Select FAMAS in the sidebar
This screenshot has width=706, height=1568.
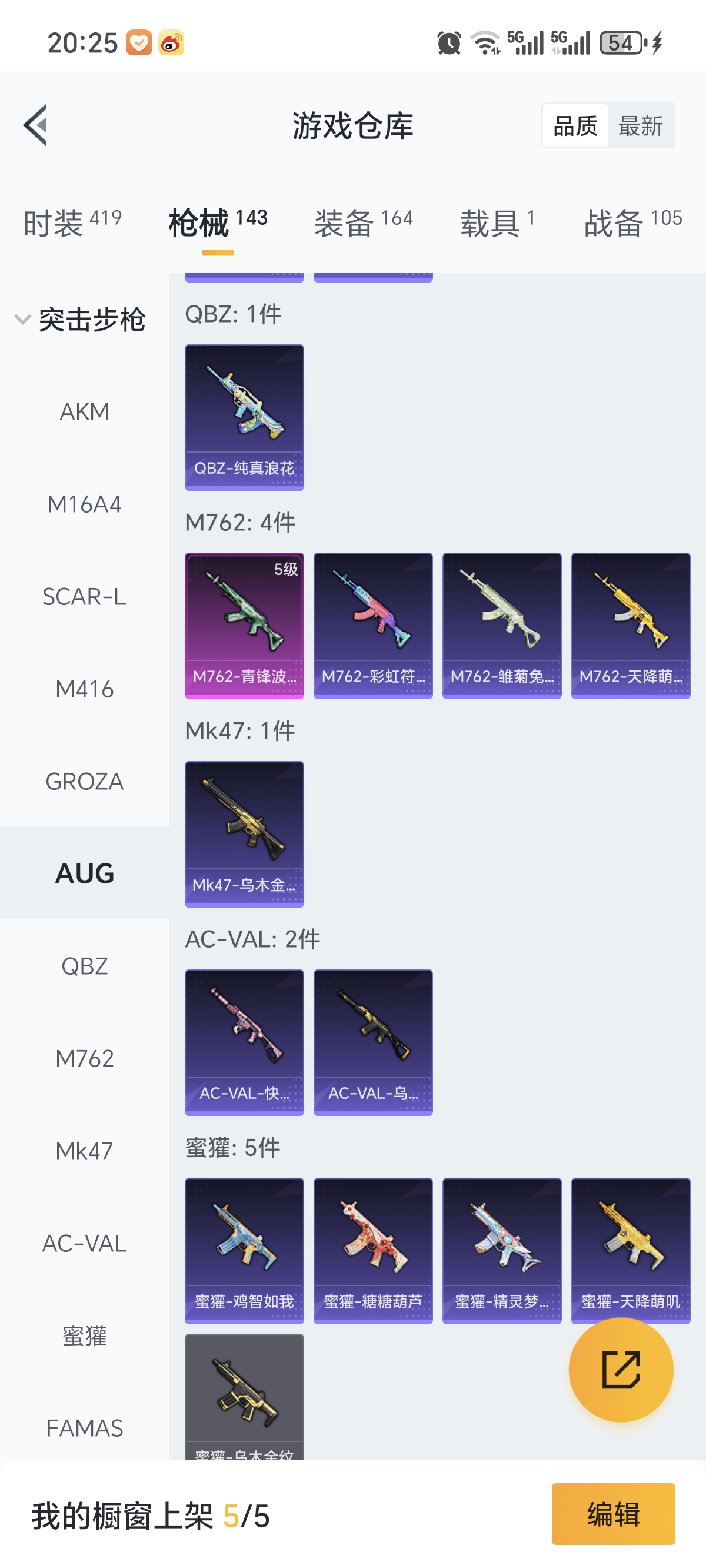[x=85, y=1428]
